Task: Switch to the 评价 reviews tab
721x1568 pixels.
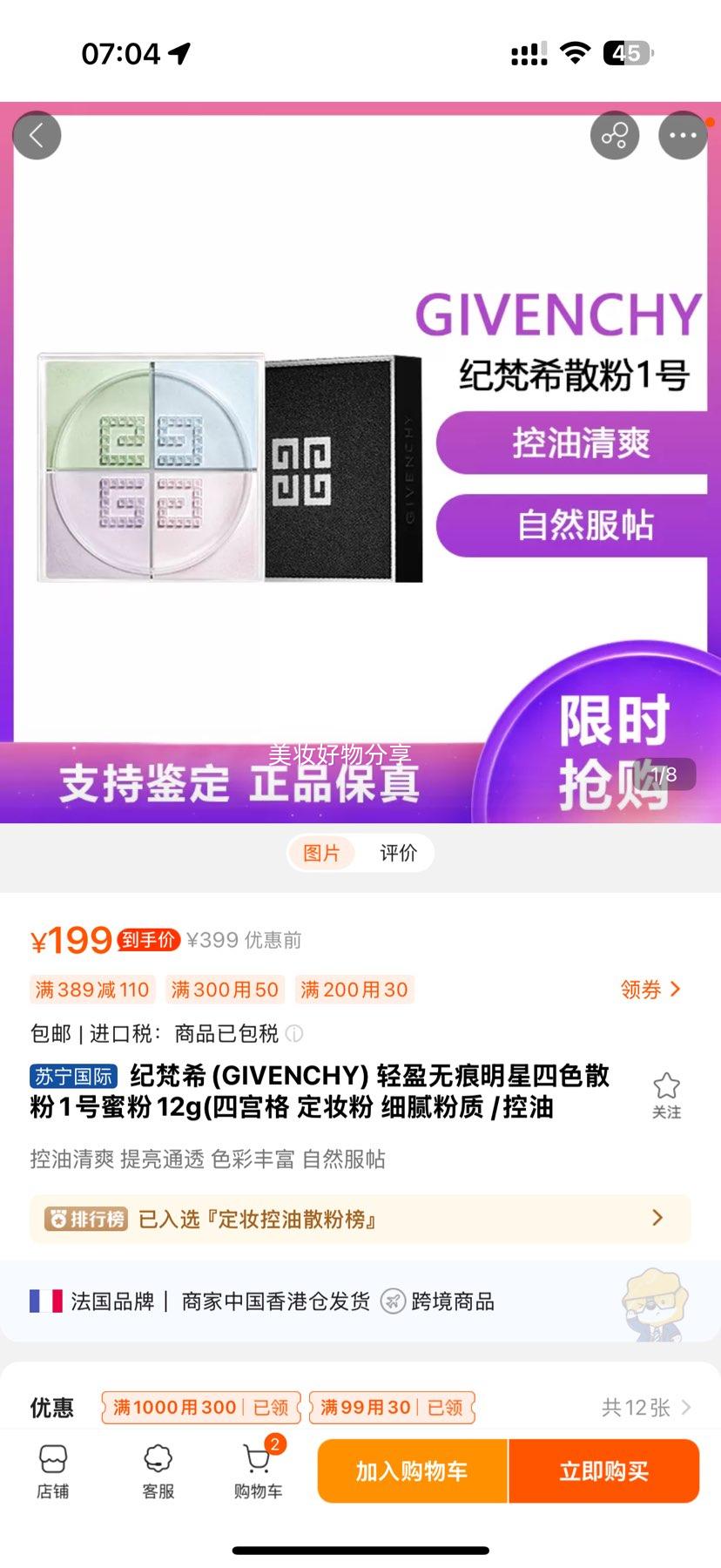Action: pos(398,853)
